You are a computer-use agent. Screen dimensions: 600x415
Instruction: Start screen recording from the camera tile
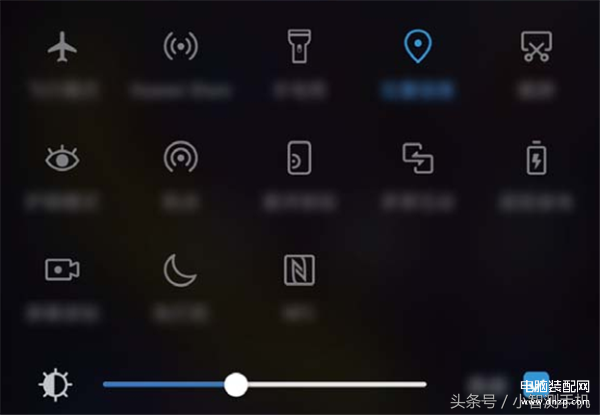pos(62,269)
